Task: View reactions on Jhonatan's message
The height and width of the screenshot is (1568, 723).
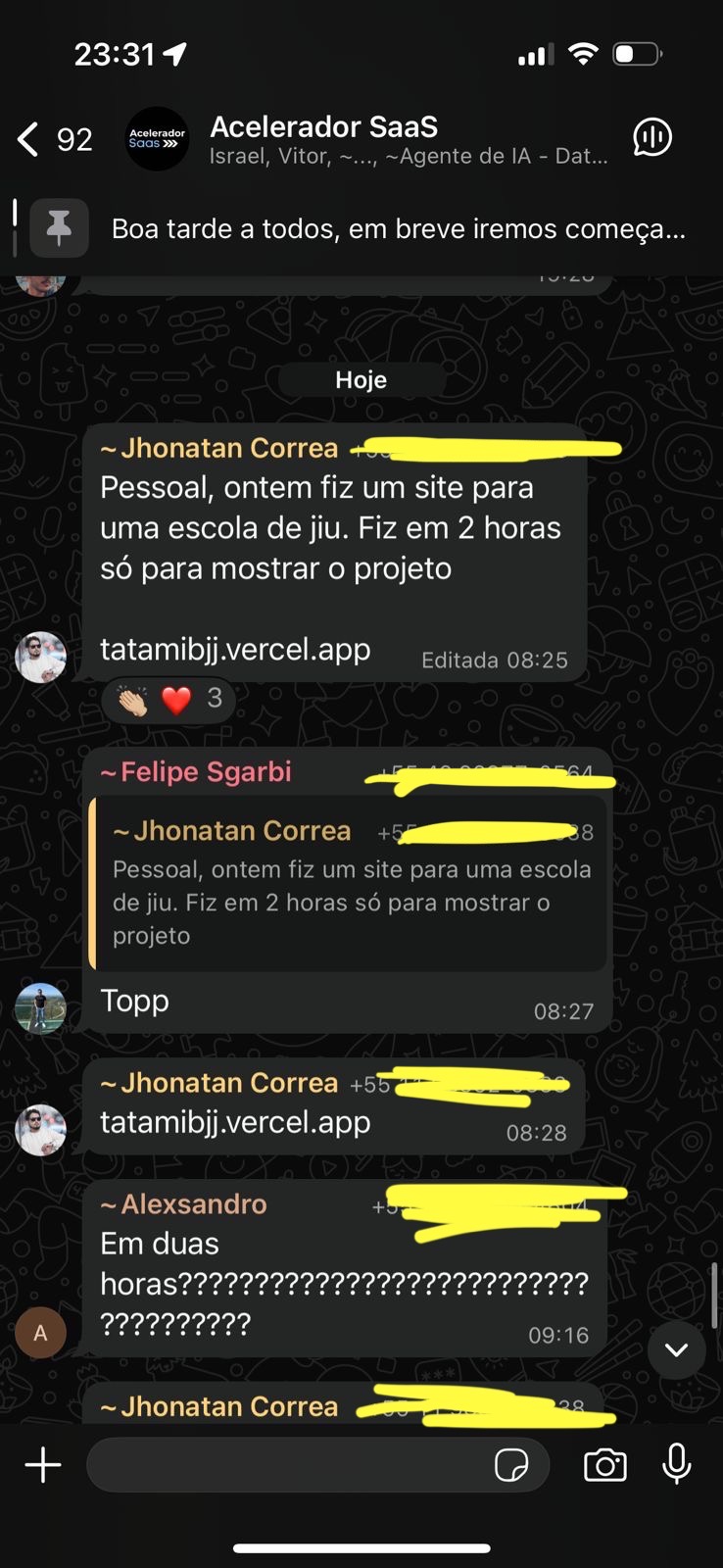Action: coord(169,700)
